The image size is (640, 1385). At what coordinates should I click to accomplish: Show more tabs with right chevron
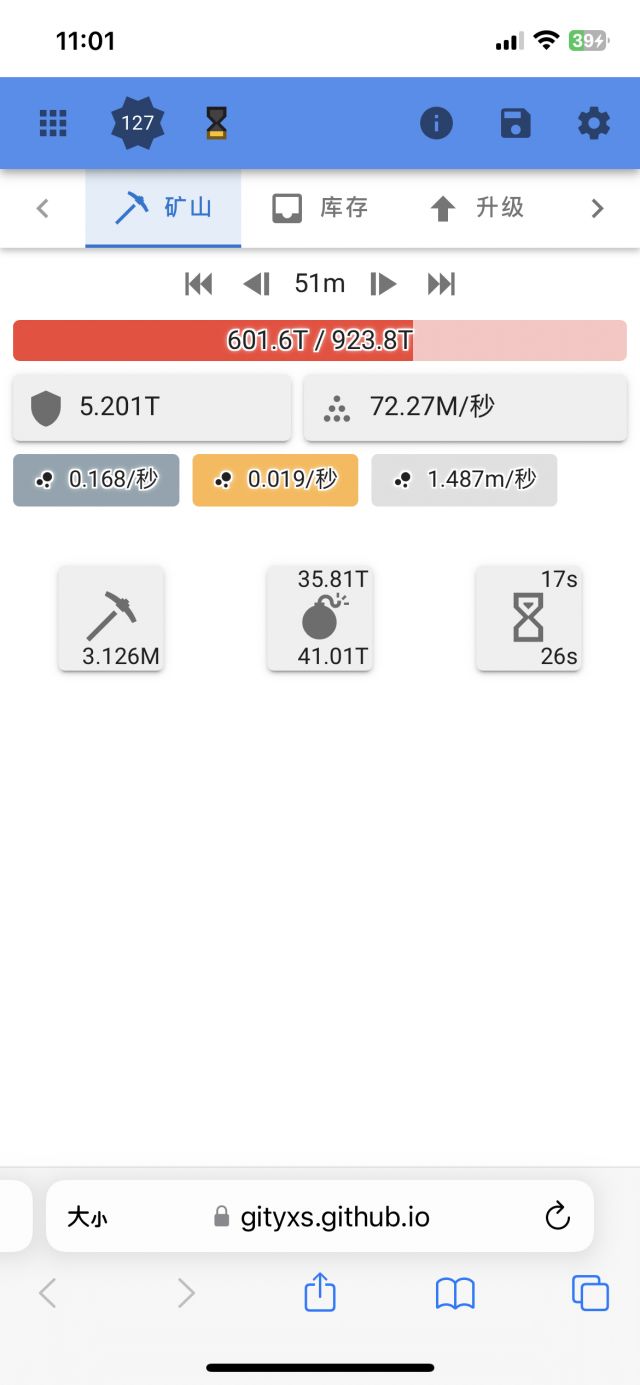coord(597,208)
